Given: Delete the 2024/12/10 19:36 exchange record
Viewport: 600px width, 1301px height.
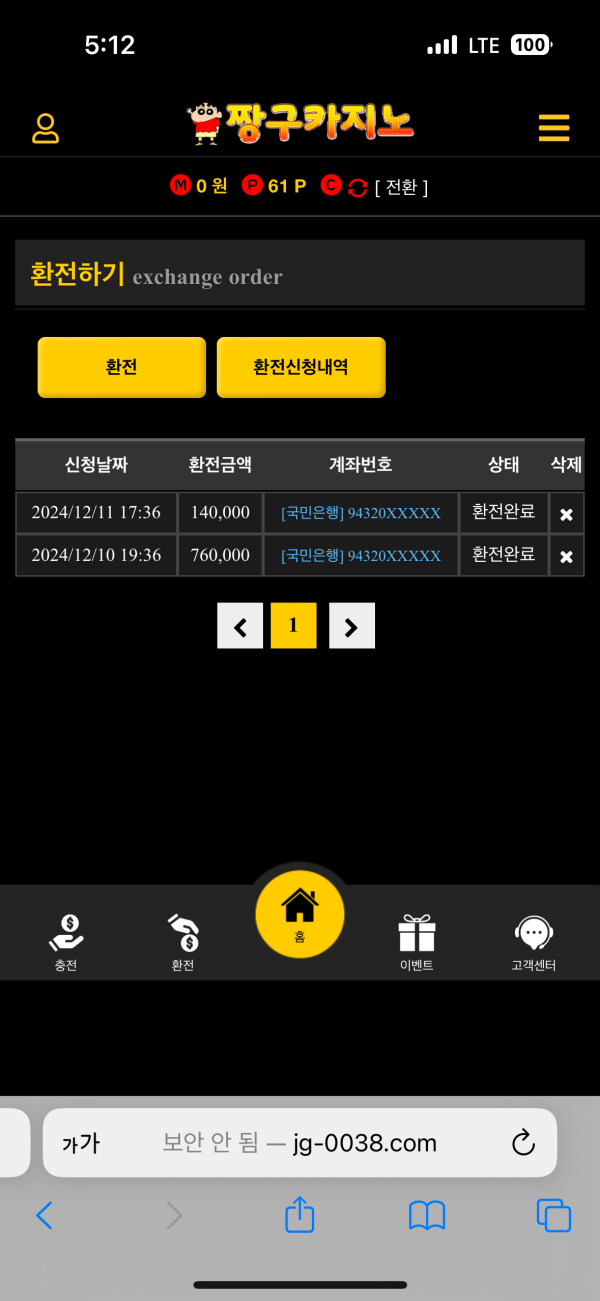Looking at the screenshot, I should point(566,556).
